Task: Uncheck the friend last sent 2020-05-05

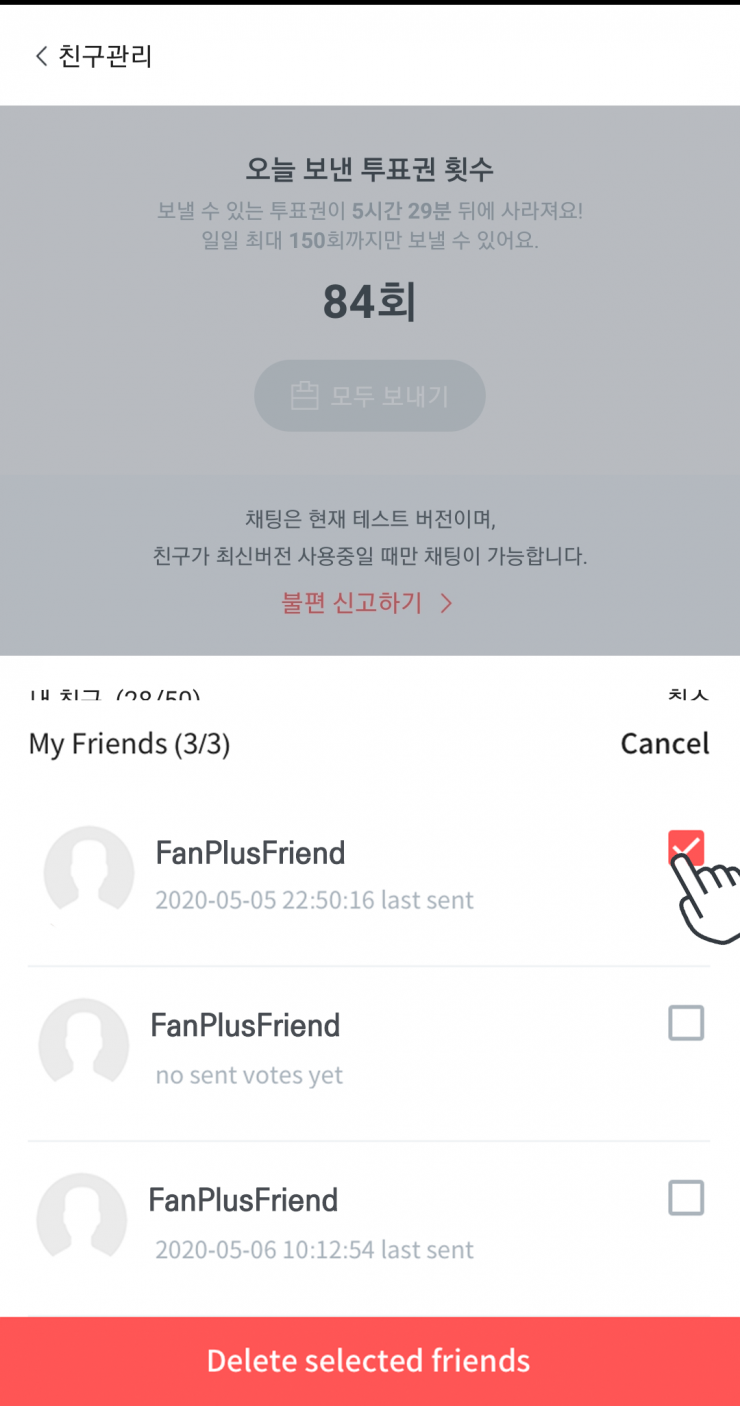Action: [x=686, y=848]
